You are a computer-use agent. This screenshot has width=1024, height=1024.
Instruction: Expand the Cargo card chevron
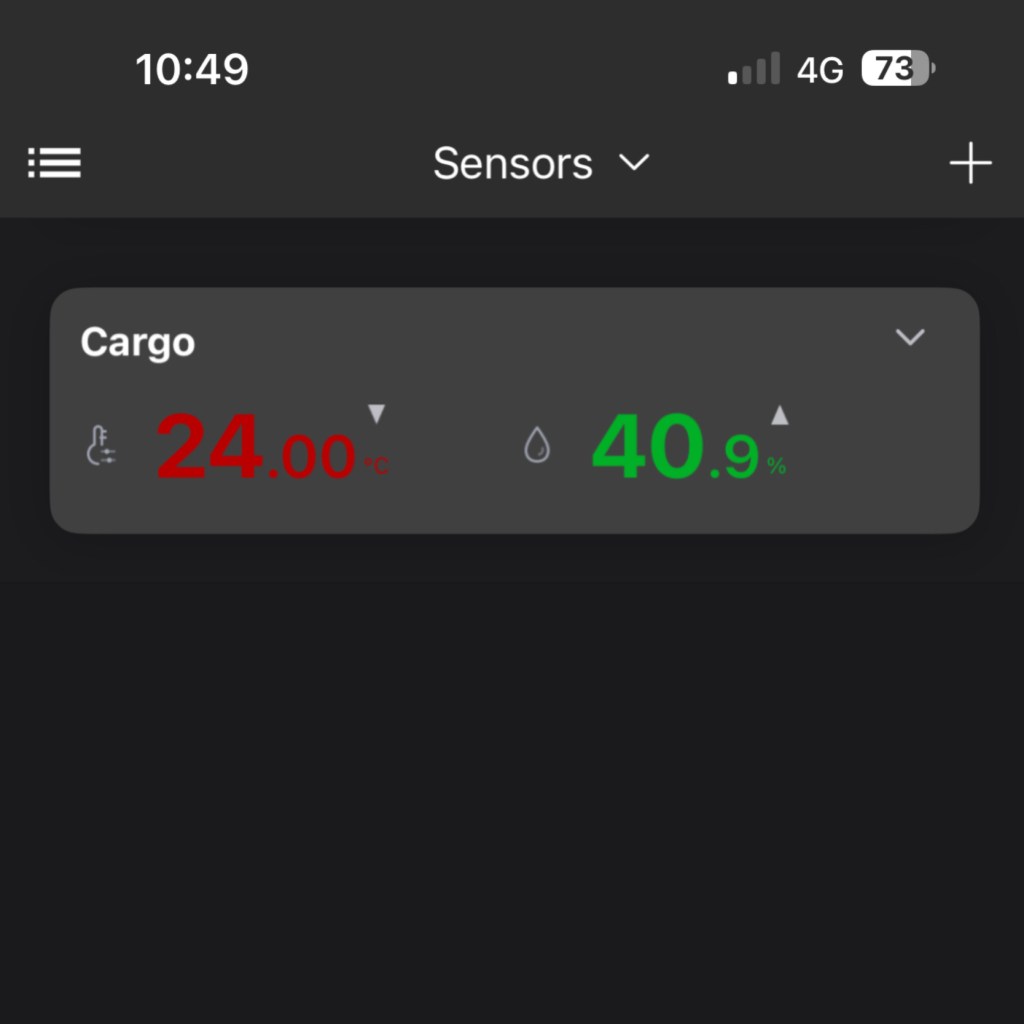point(910,337)
